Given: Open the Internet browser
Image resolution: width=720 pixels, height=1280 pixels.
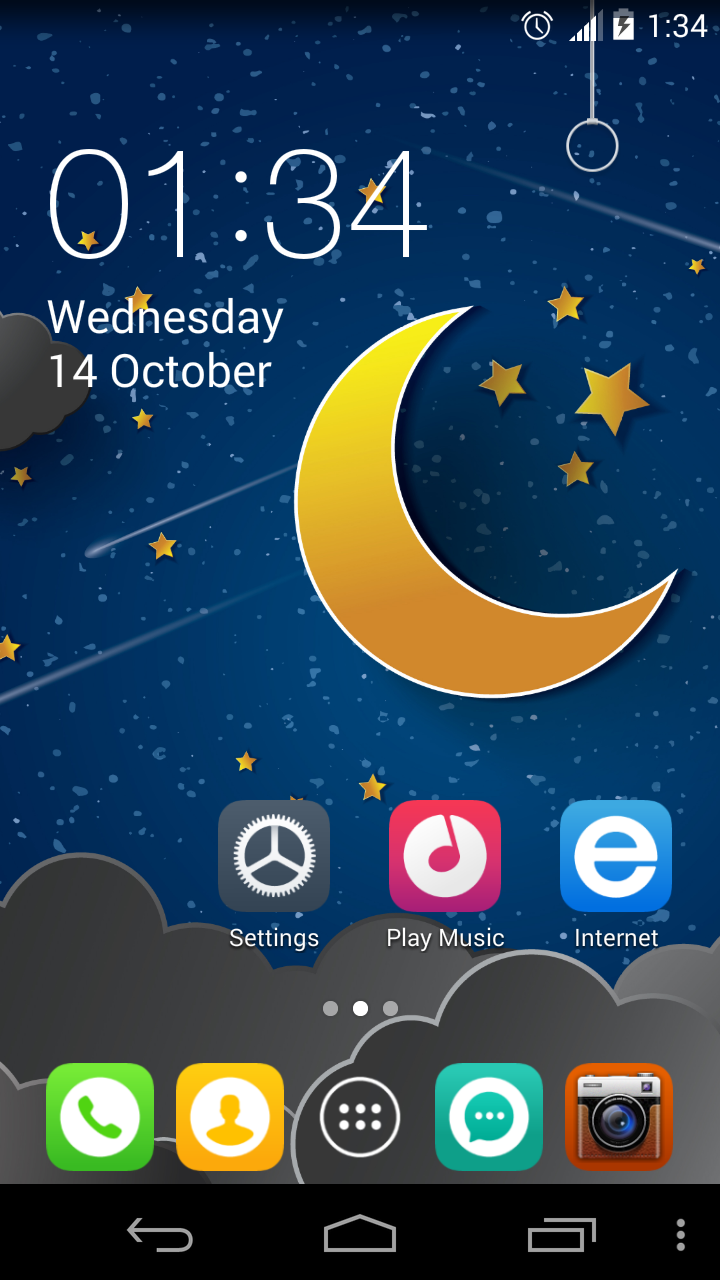Looking at the screenshot, I should click(x=616, y=857).
